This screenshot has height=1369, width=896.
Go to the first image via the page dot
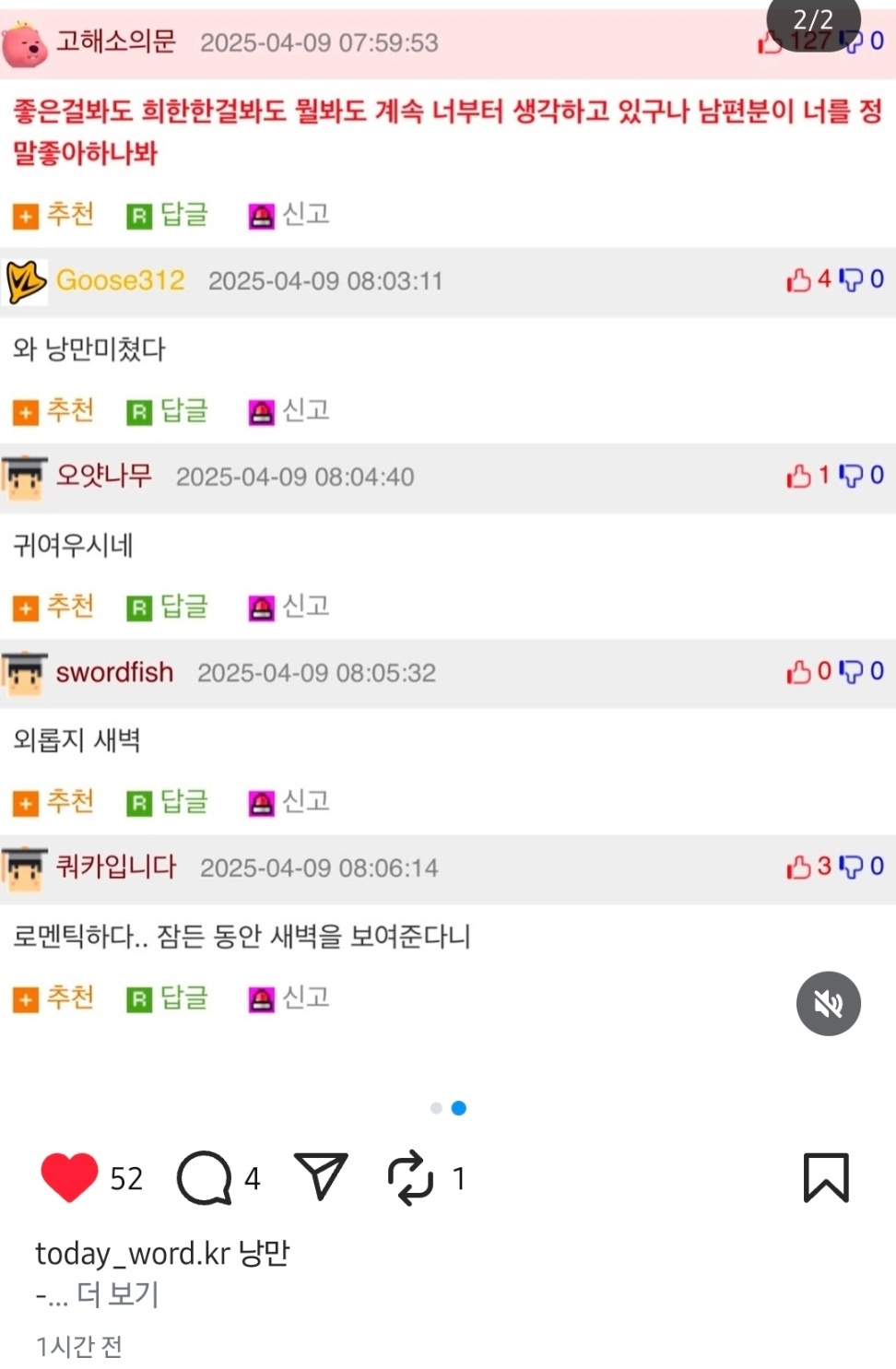(436, 1108)
